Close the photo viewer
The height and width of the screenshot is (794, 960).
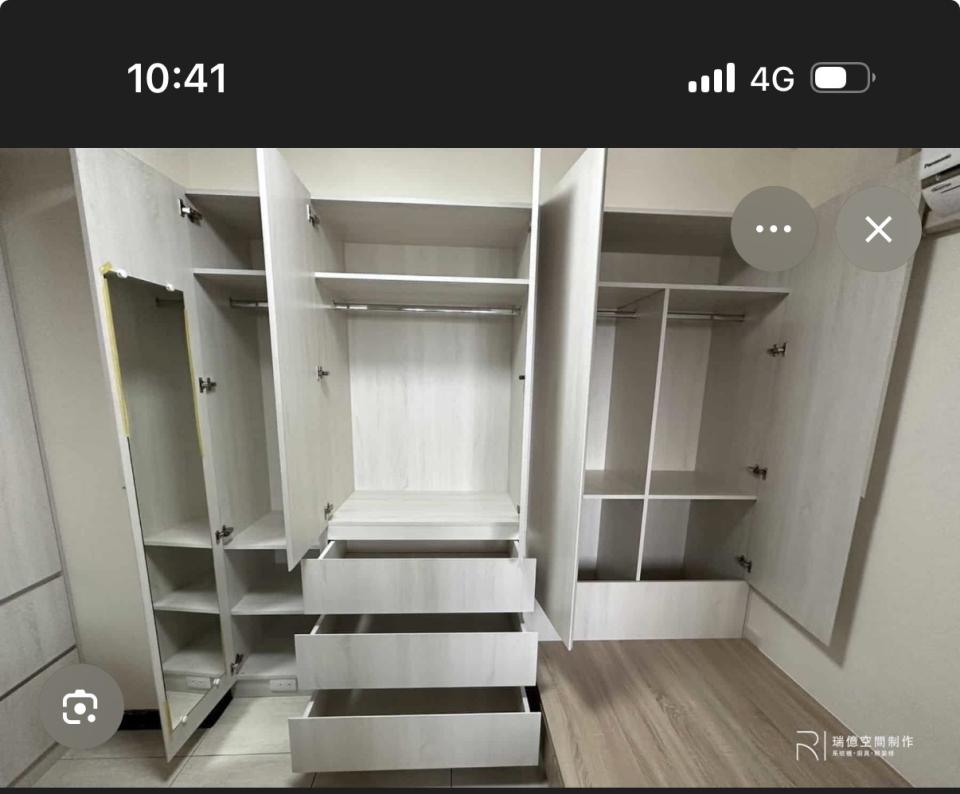point(878,229)
